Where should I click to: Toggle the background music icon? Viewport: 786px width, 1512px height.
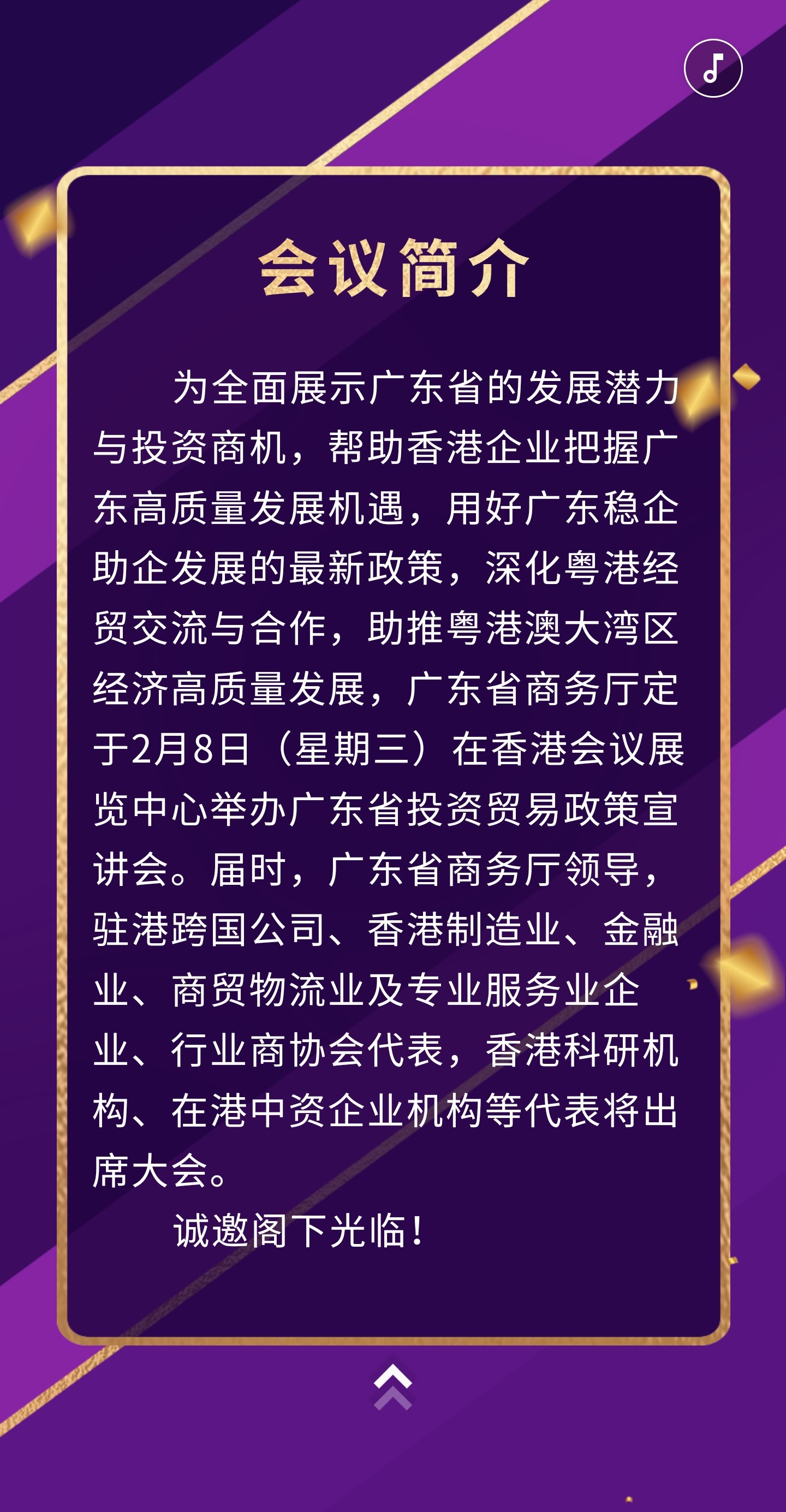pyautogui.click(x=713, y=68)
